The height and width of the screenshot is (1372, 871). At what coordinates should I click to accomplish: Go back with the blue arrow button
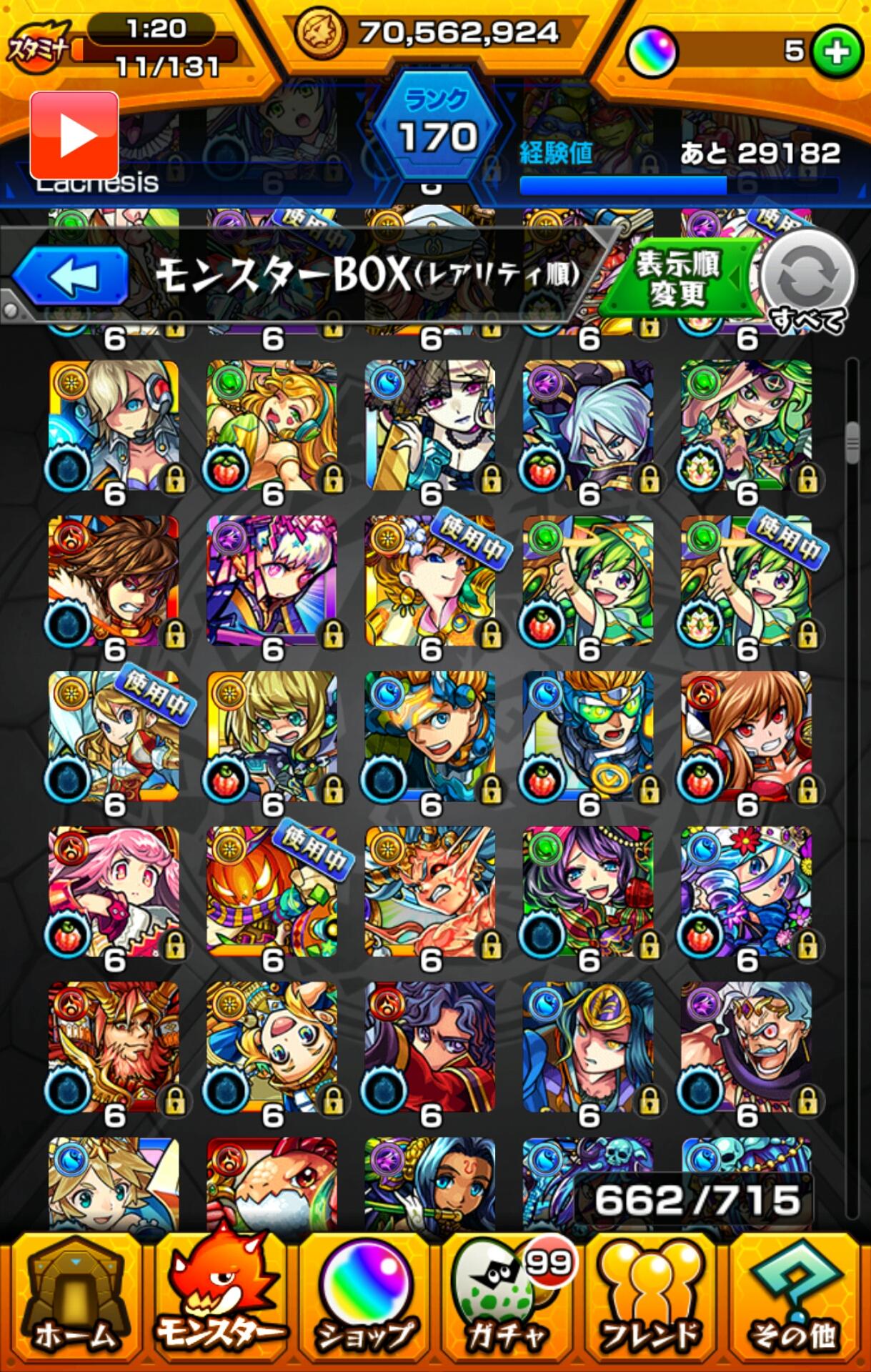tap(71, 277)
